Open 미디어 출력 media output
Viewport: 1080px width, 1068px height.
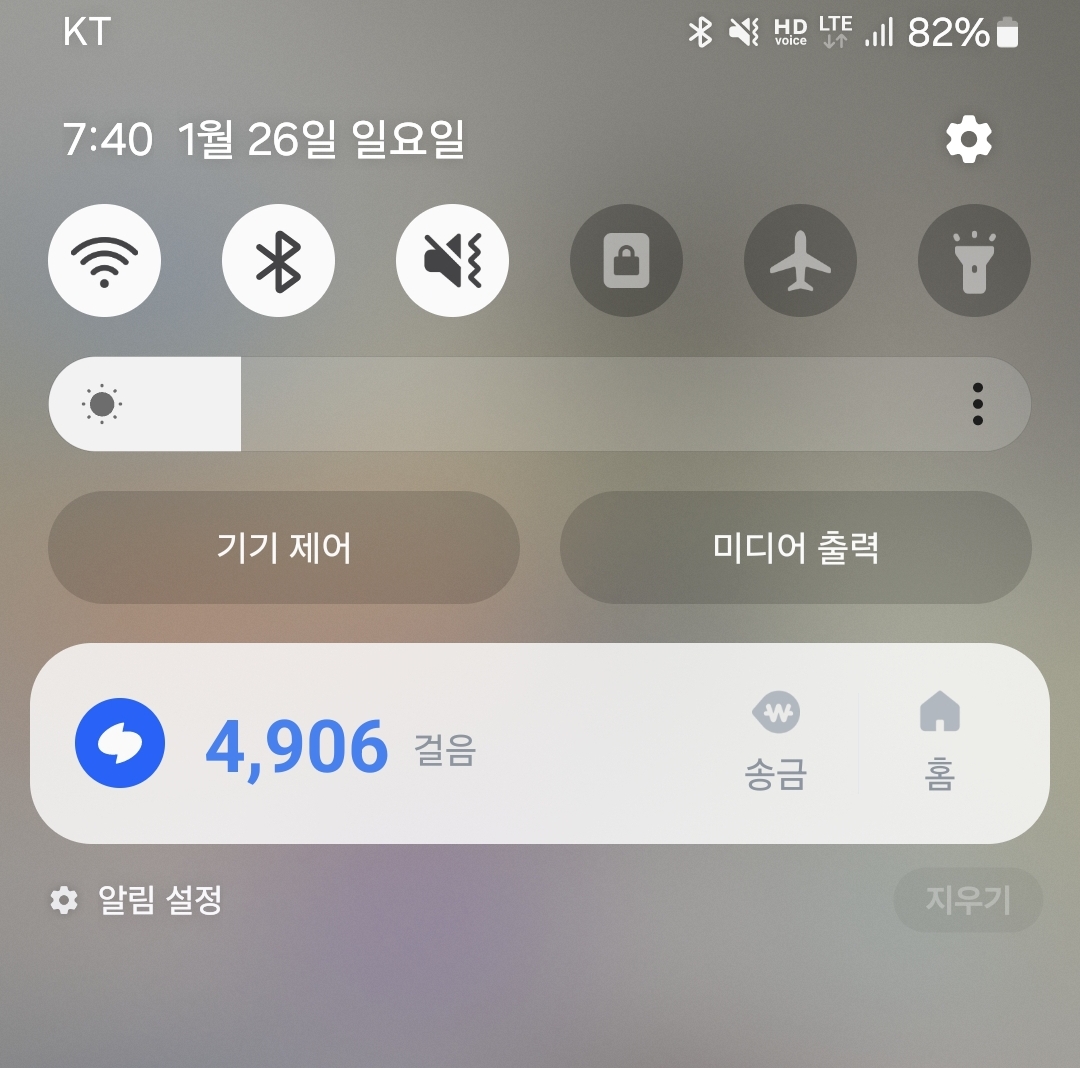[x=795, y=548]
